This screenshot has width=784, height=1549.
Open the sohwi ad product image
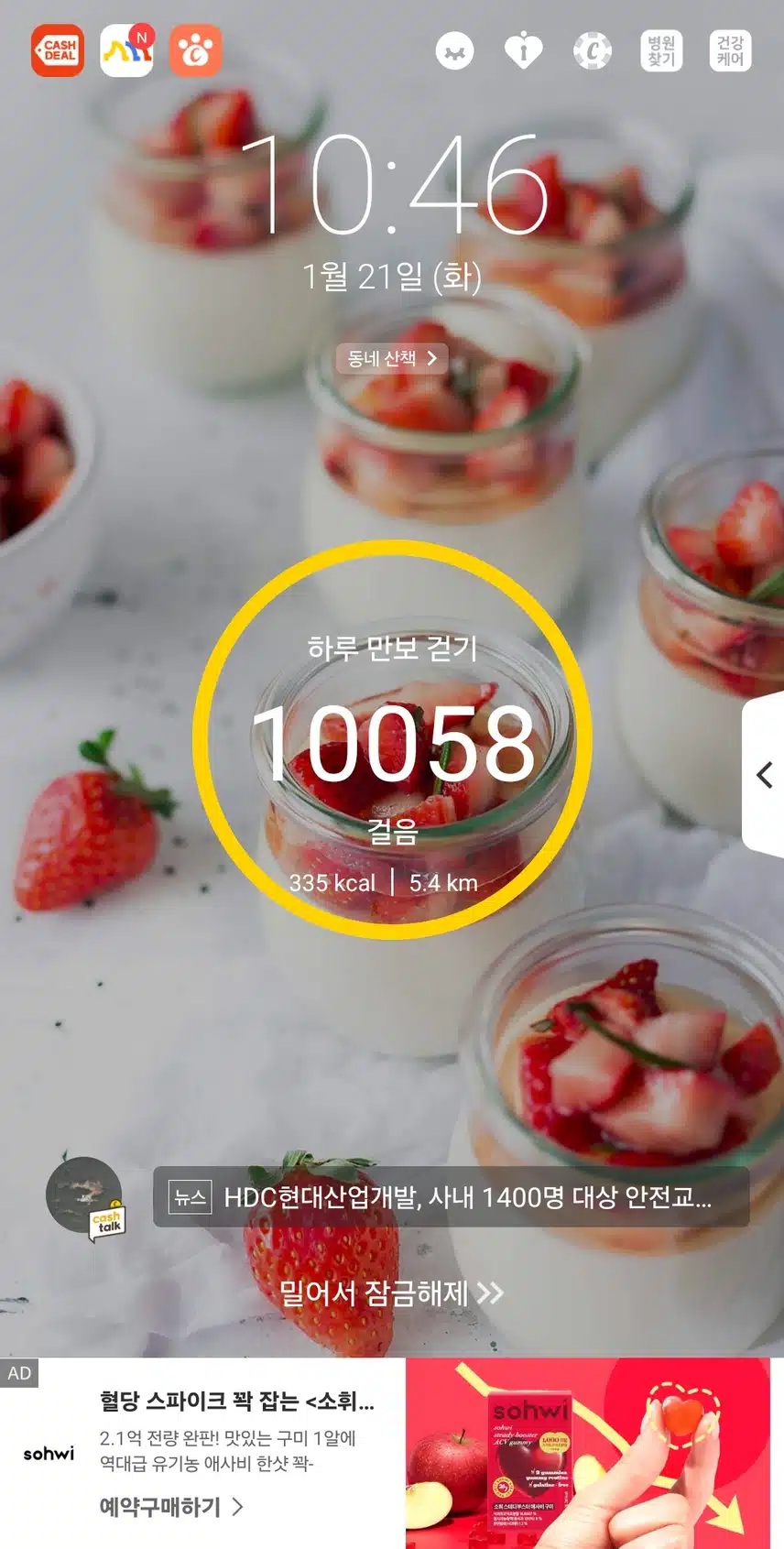(588, 1453)
